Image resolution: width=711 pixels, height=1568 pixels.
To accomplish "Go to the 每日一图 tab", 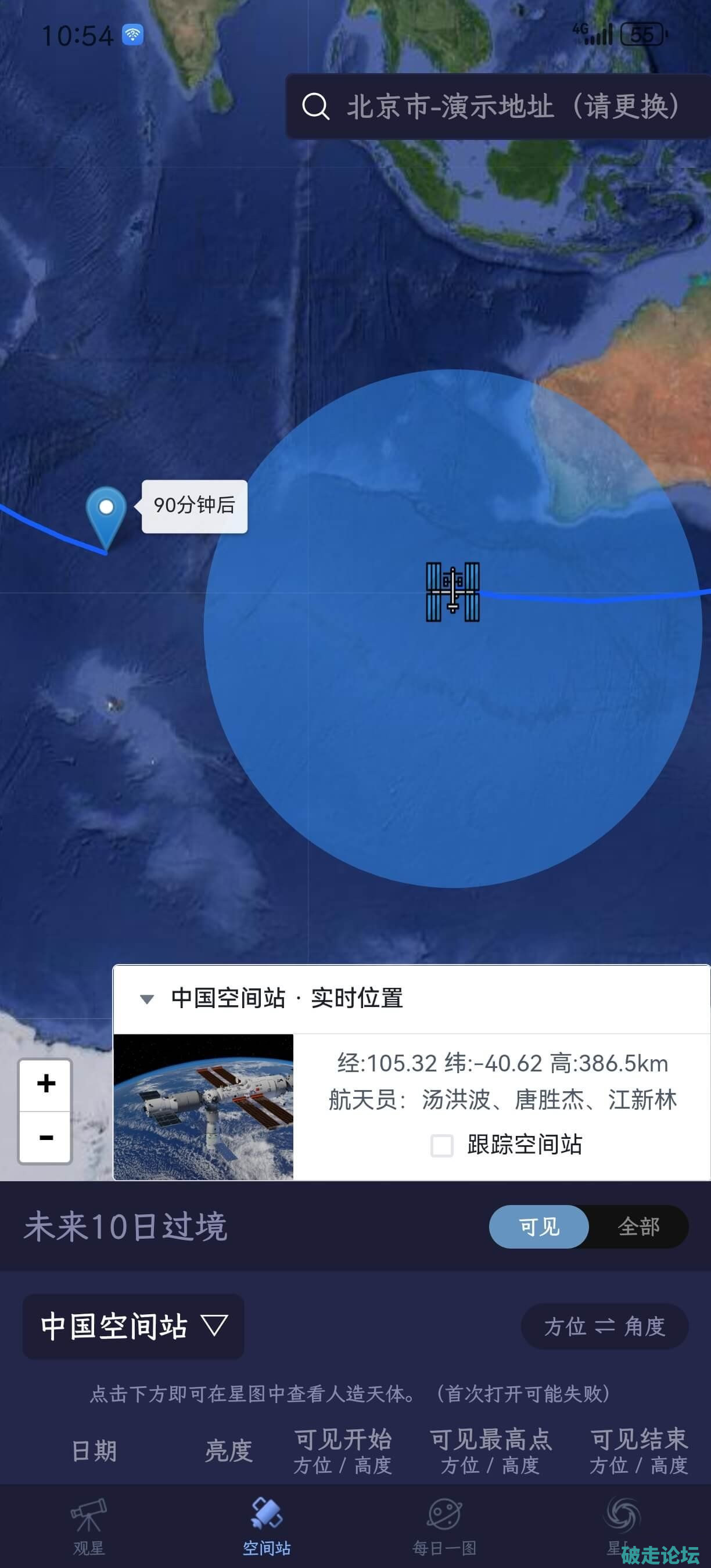I will (444, 1528).
